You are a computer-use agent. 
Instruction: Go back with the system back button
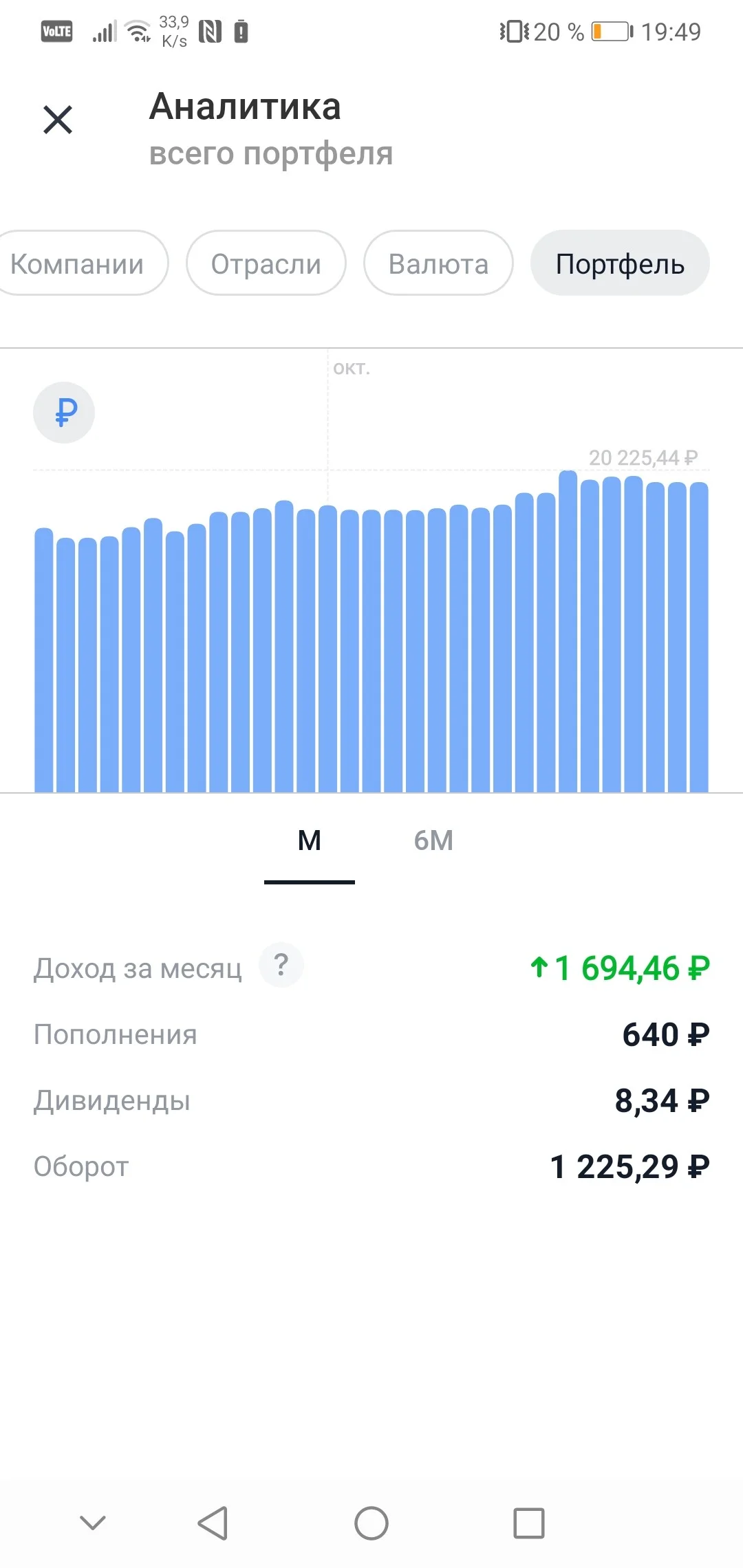tap(213, 1523)
